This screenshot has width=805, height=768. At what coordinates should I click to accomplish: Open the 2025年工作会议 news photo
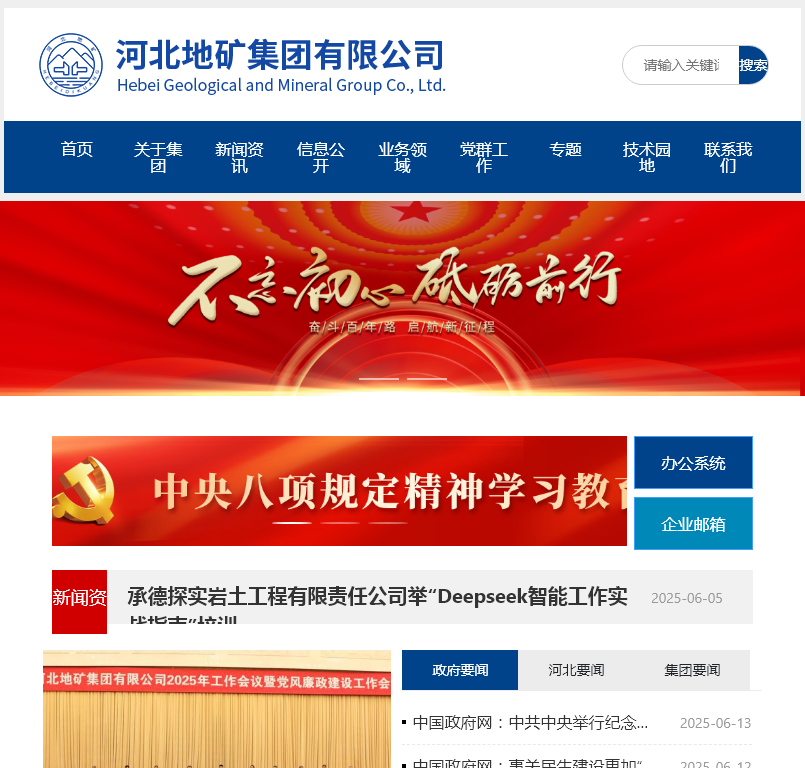click(x=217, y=710)
